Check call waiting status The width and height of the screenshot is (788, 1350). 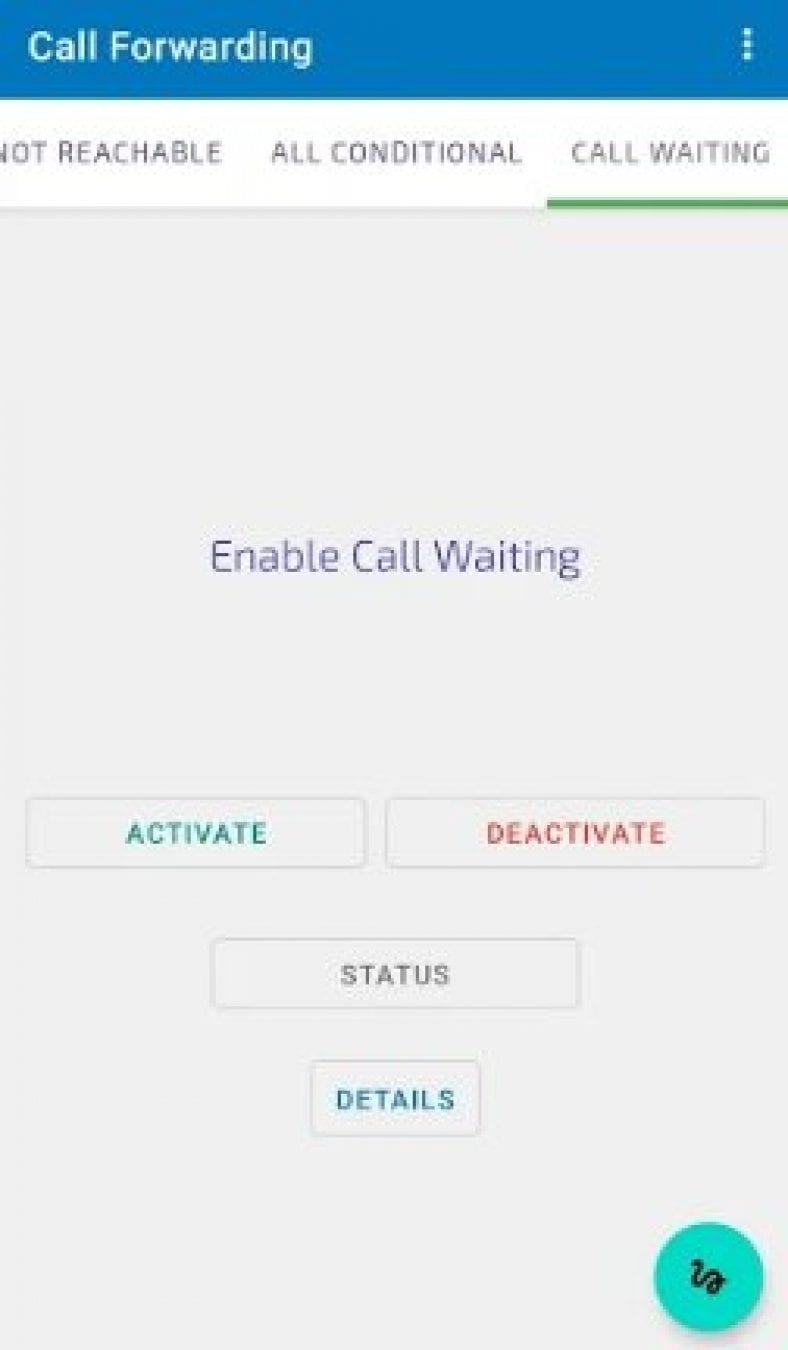click(395, 974)
